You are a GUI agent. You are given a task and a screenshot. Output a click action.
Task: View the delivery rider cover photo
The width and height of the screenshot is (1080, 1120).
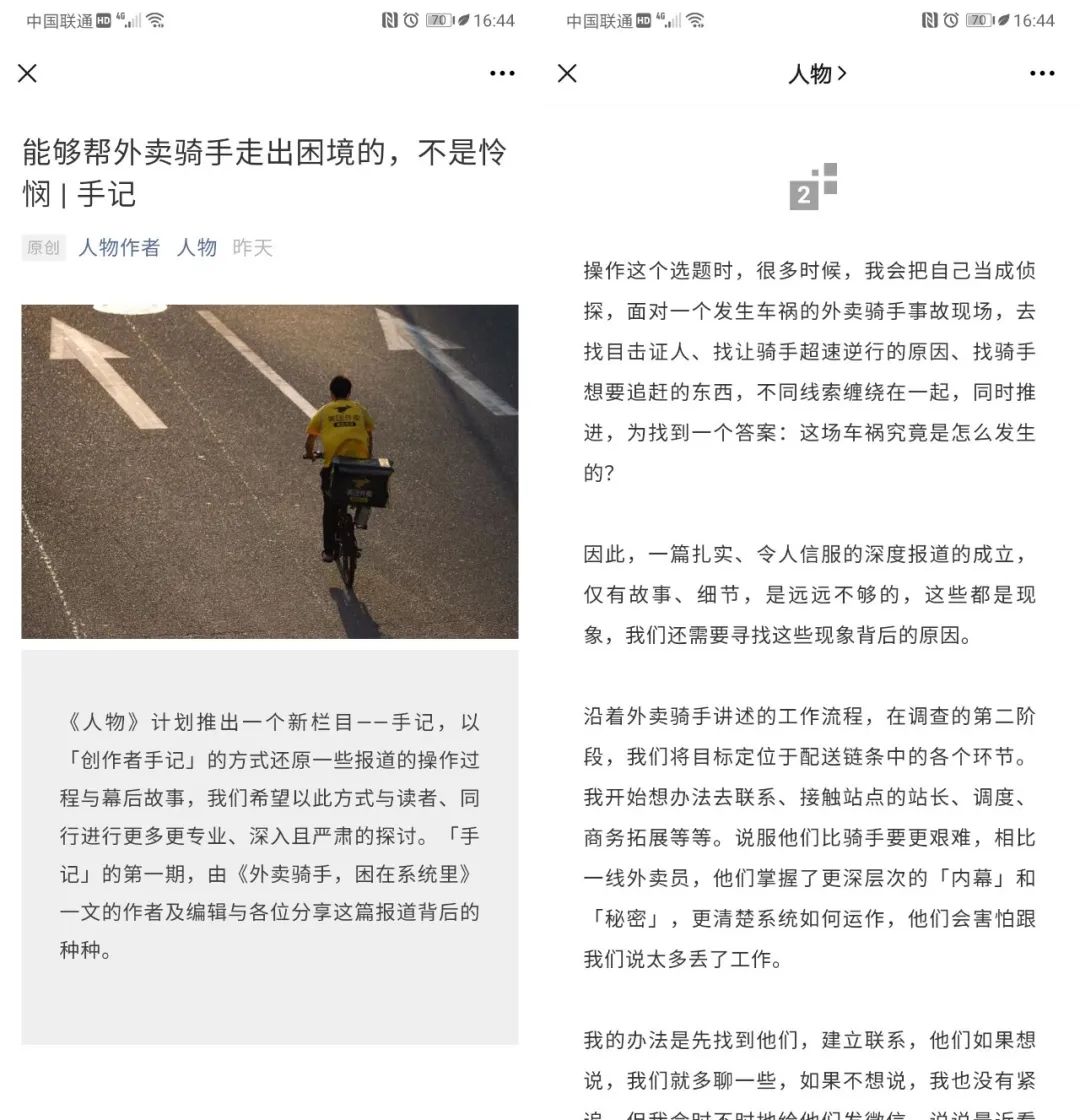point(270,471)
